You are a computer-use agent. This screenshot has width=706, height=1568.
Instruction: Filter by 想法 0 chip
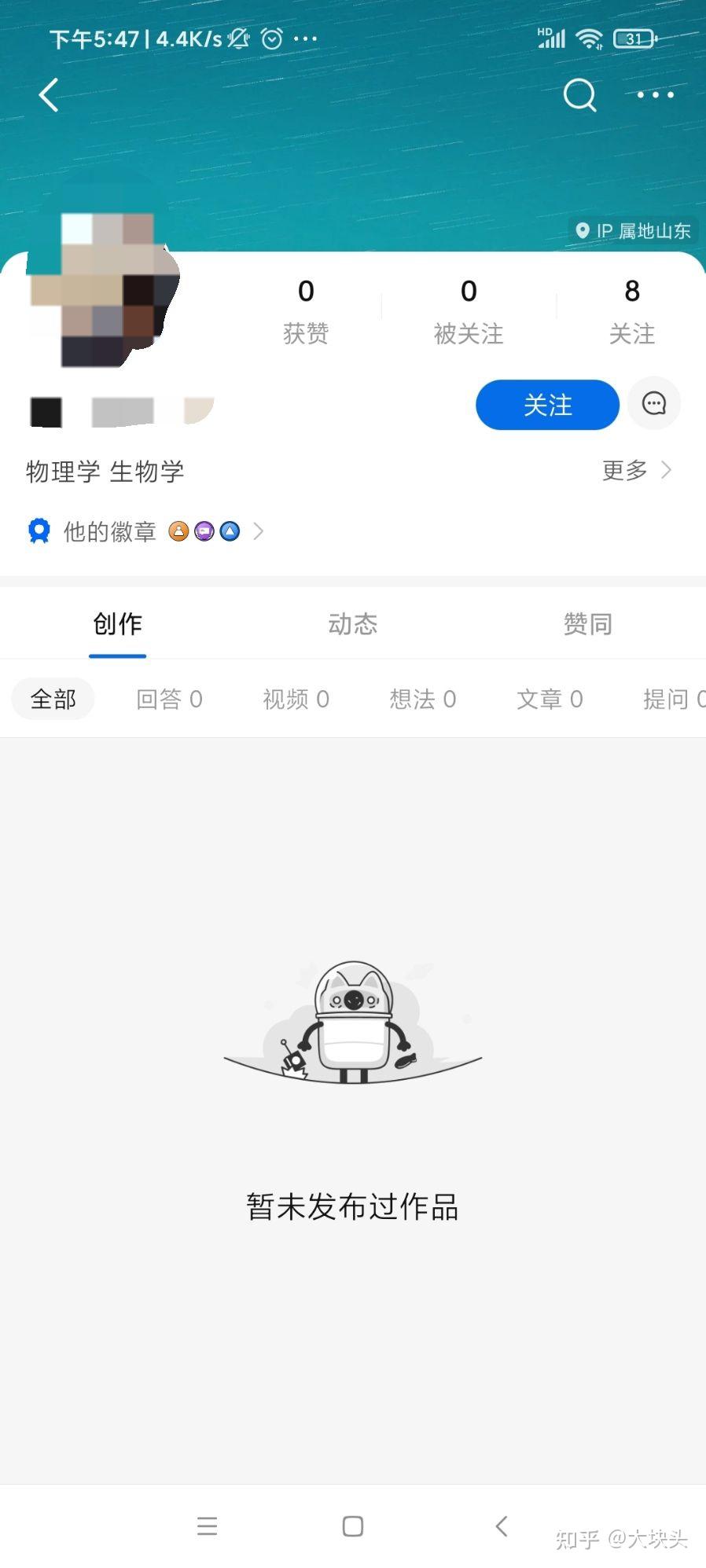coord(422,699)
